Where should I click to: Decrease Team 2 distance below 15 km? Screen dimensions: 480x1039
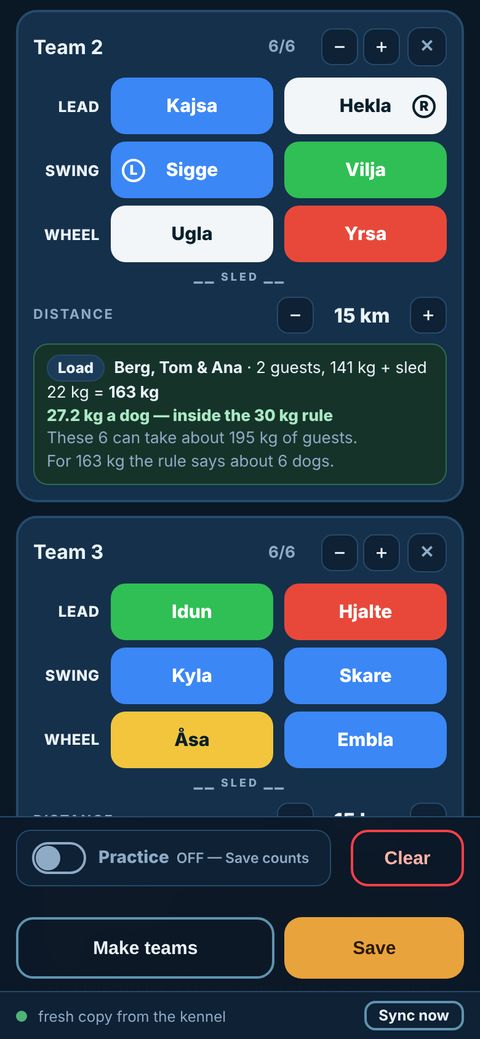[x=296, y=315]
